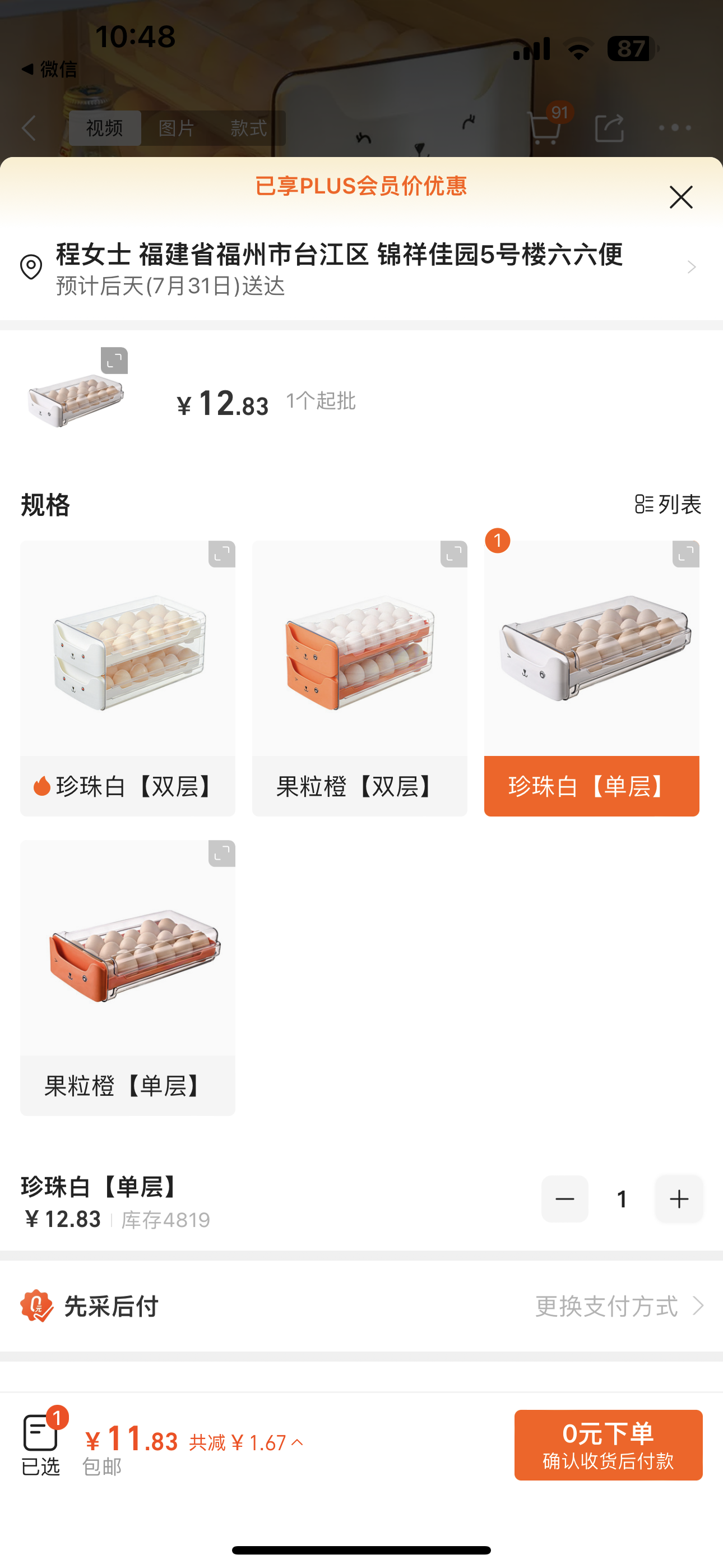The image size is (723, 1568).
Task: Open 更换支付方式 to change payment
Action: tap(618, 1306)
